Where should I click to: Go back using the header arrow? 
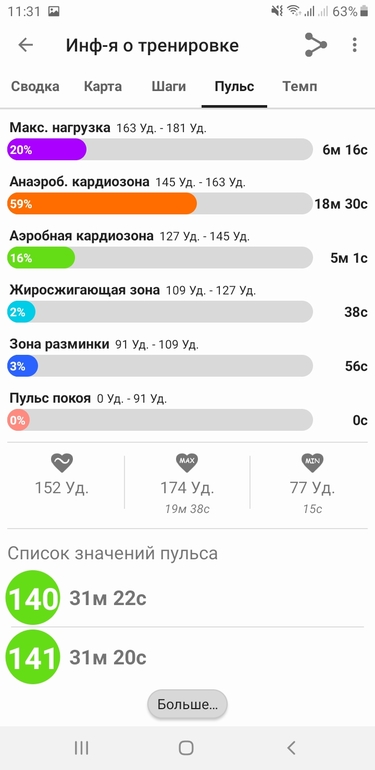coord(26,45)
